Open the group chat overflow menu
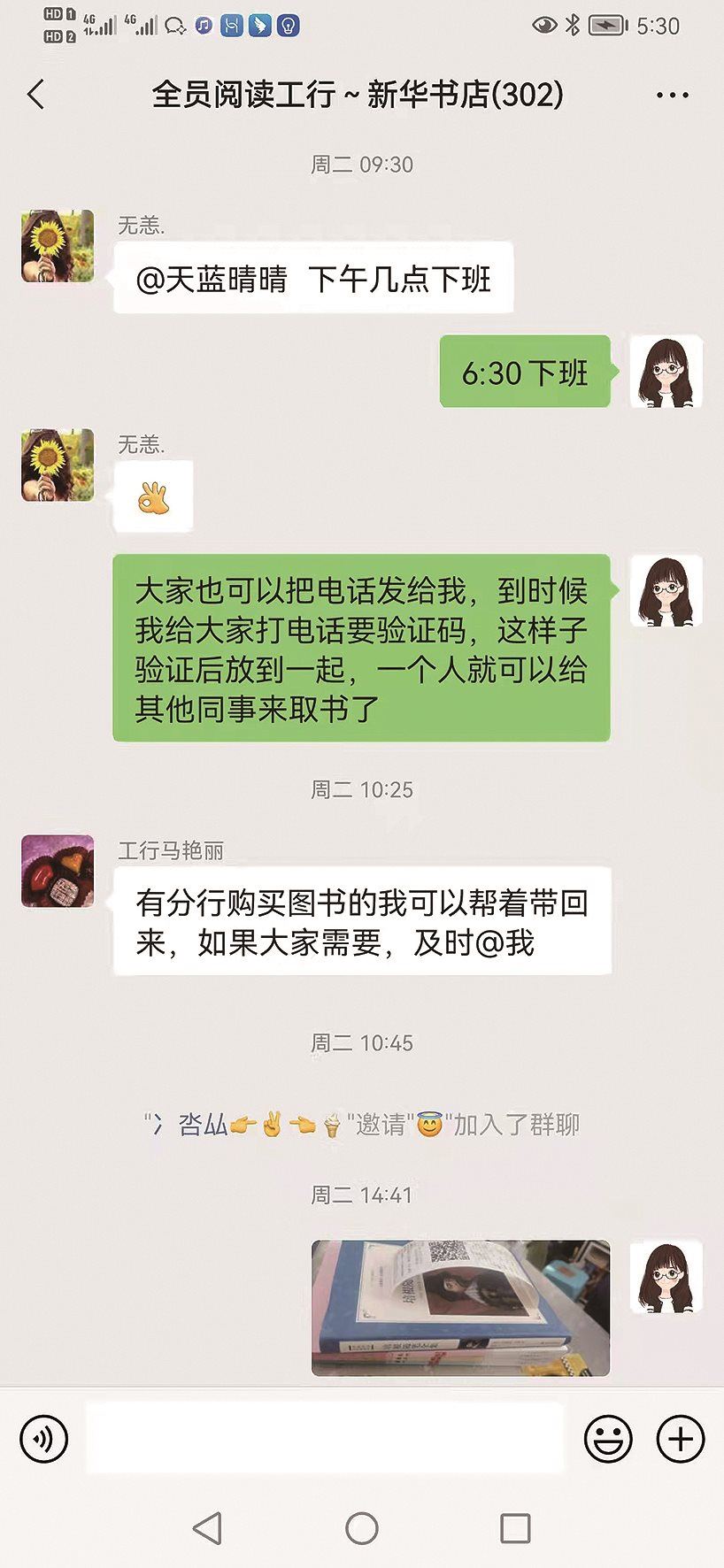 [x=672, y=95]
